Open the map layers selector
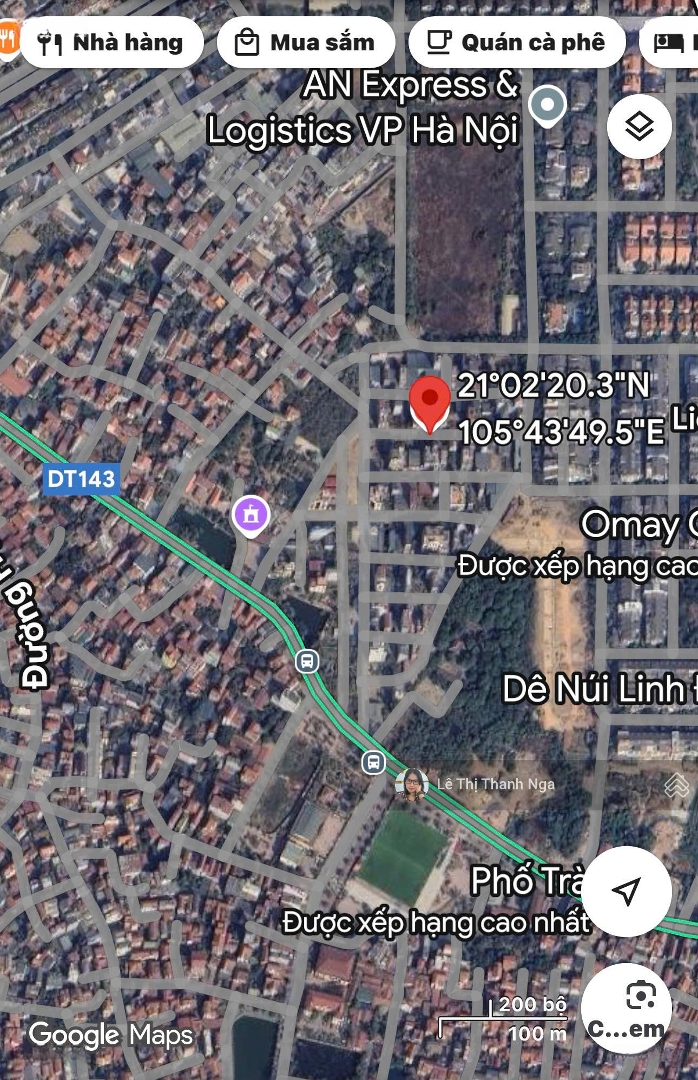 pyautogui.click(x=639, y=126)
